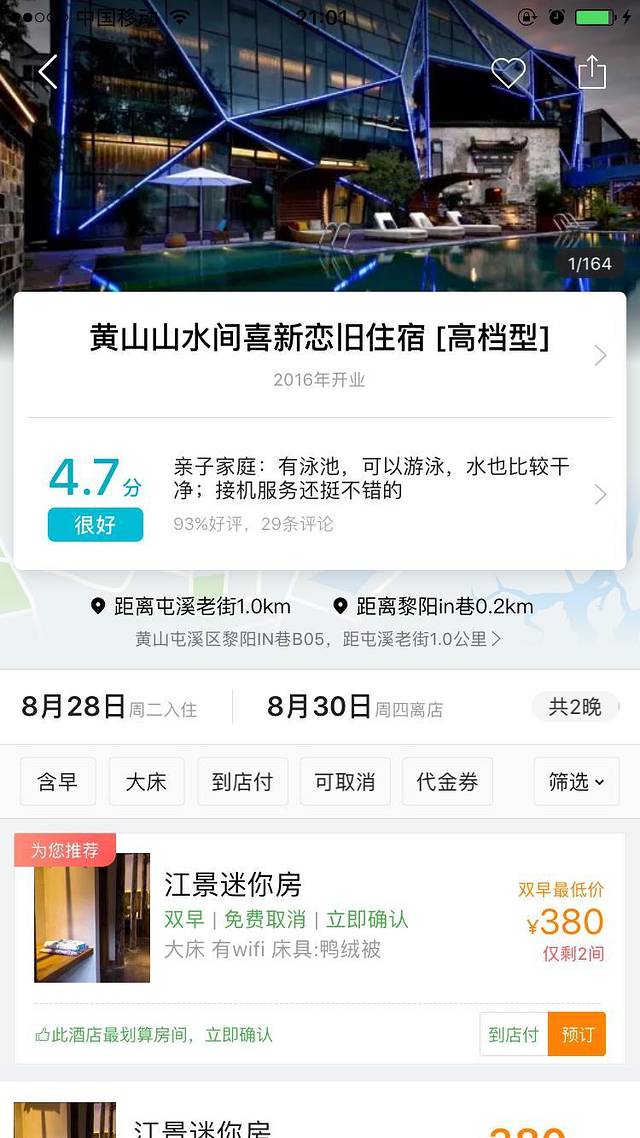The height and width of the screenshot is (1138, 640).
Task: Share this hotel page
Action: (x=592, y=72)
